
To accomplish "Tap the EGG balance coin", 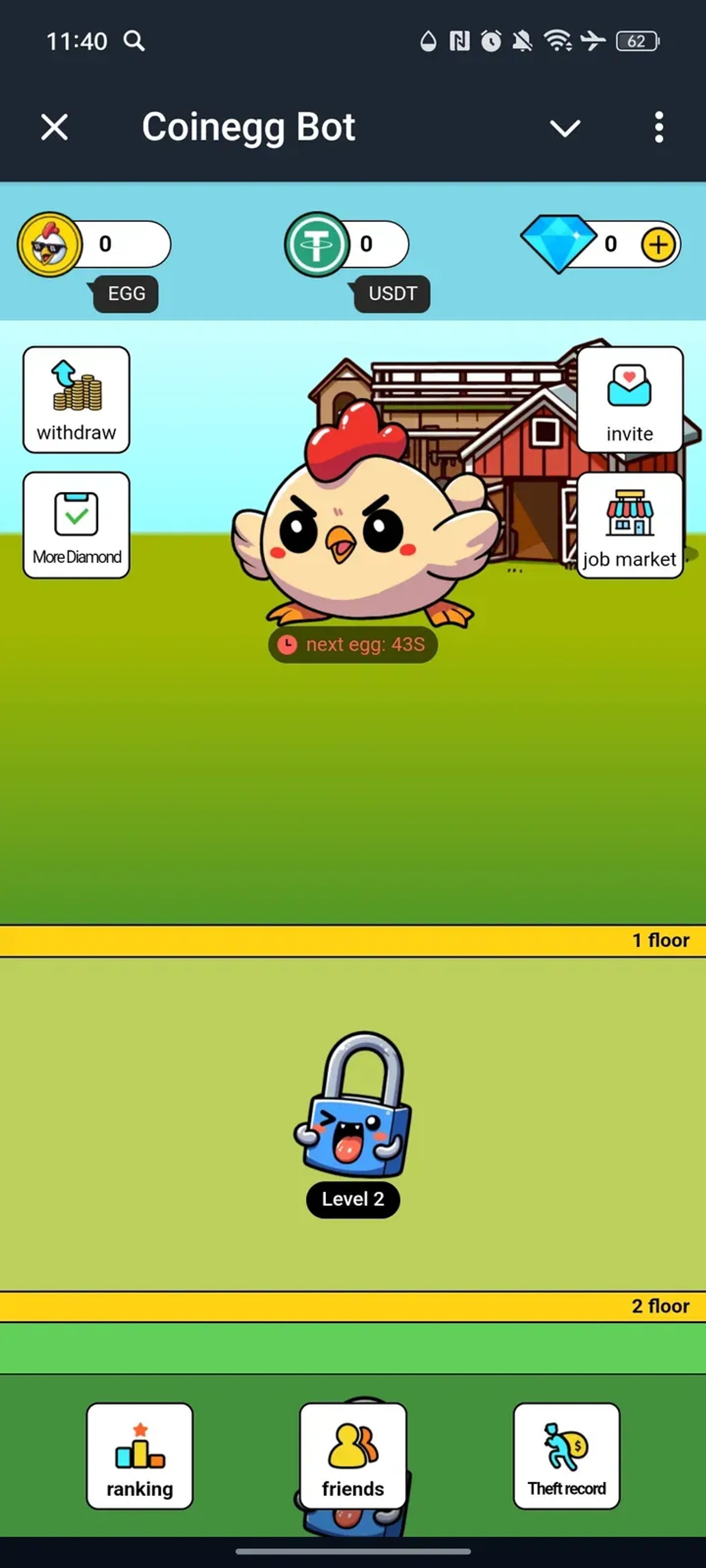I will coord(50,244).
